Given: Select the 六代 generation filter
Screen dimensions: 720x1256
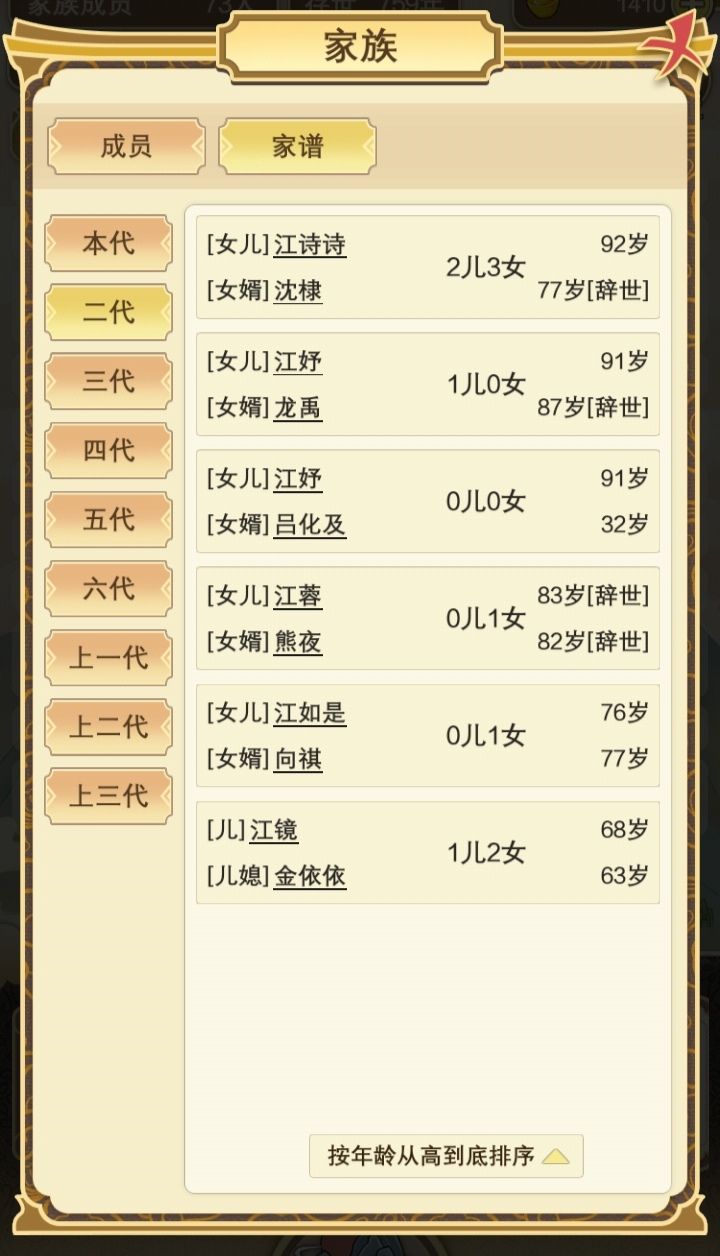Looking at the screenshot, I should coord(108,588).
